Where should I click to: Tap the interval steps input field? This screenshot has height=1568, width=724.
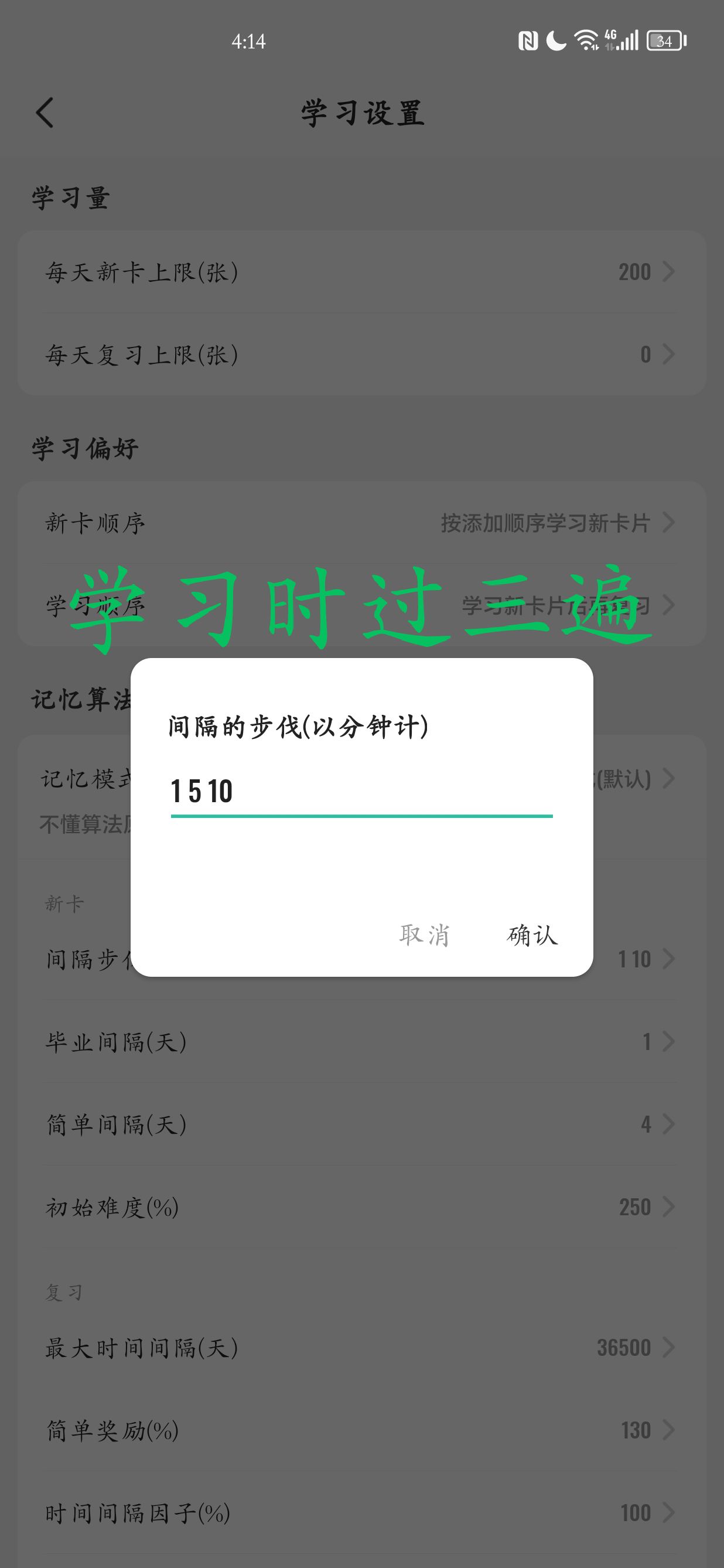click(361, 791)
